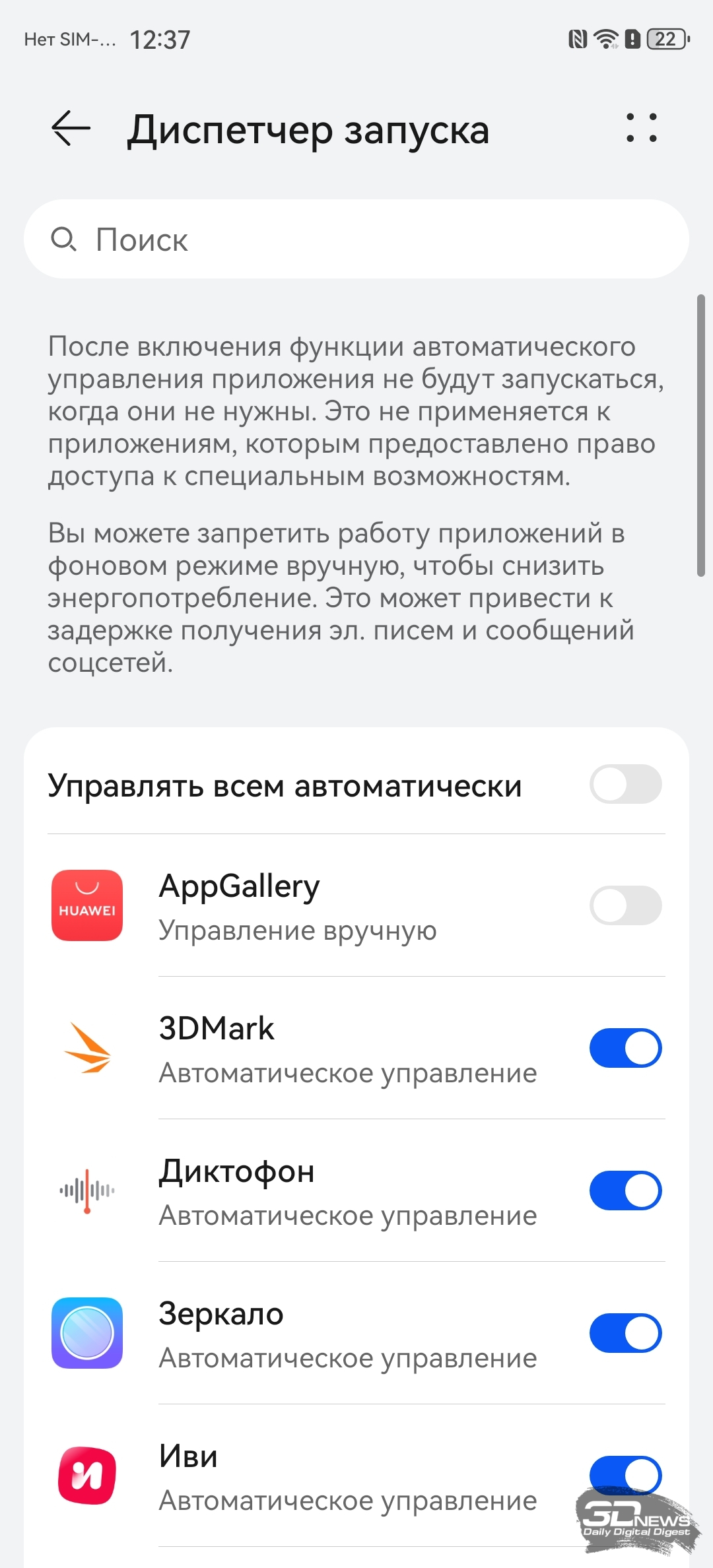Turn on the AppGallery toggle

[625, 905]
